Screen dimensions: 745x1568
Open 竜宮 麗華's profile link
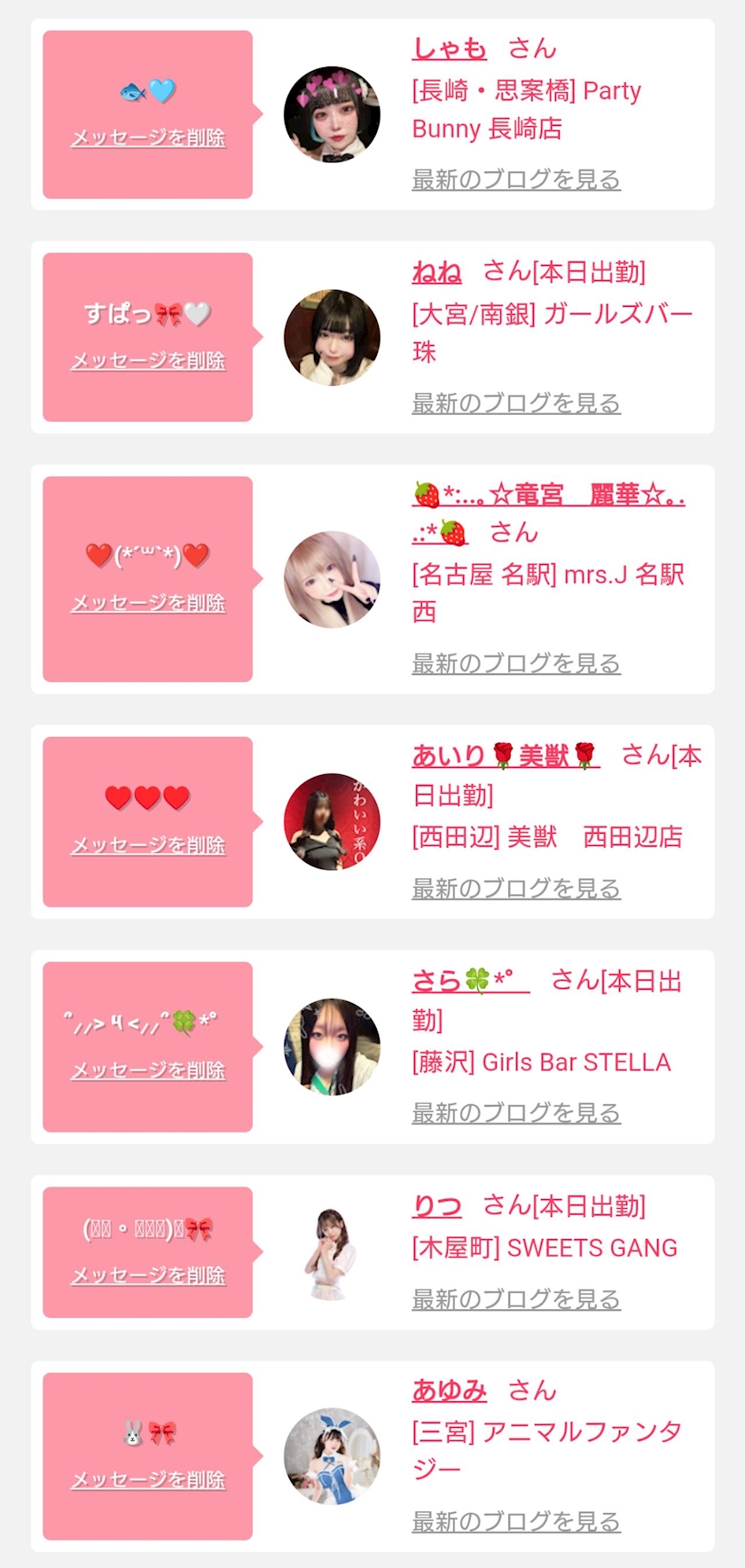click(548, 513)
